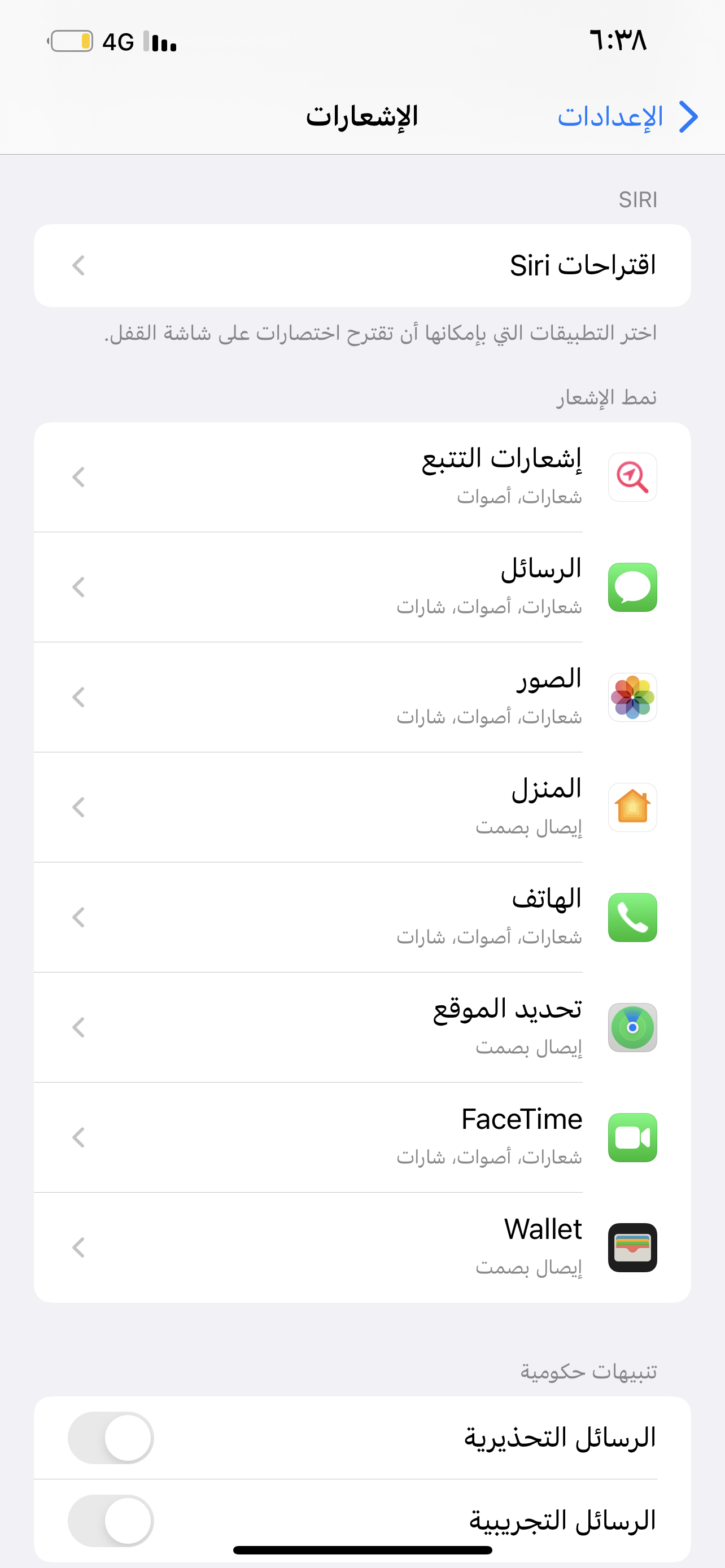725x1568 pixels.
Task: Open الرسائل (Messages) notification settings
Action: 362,588
